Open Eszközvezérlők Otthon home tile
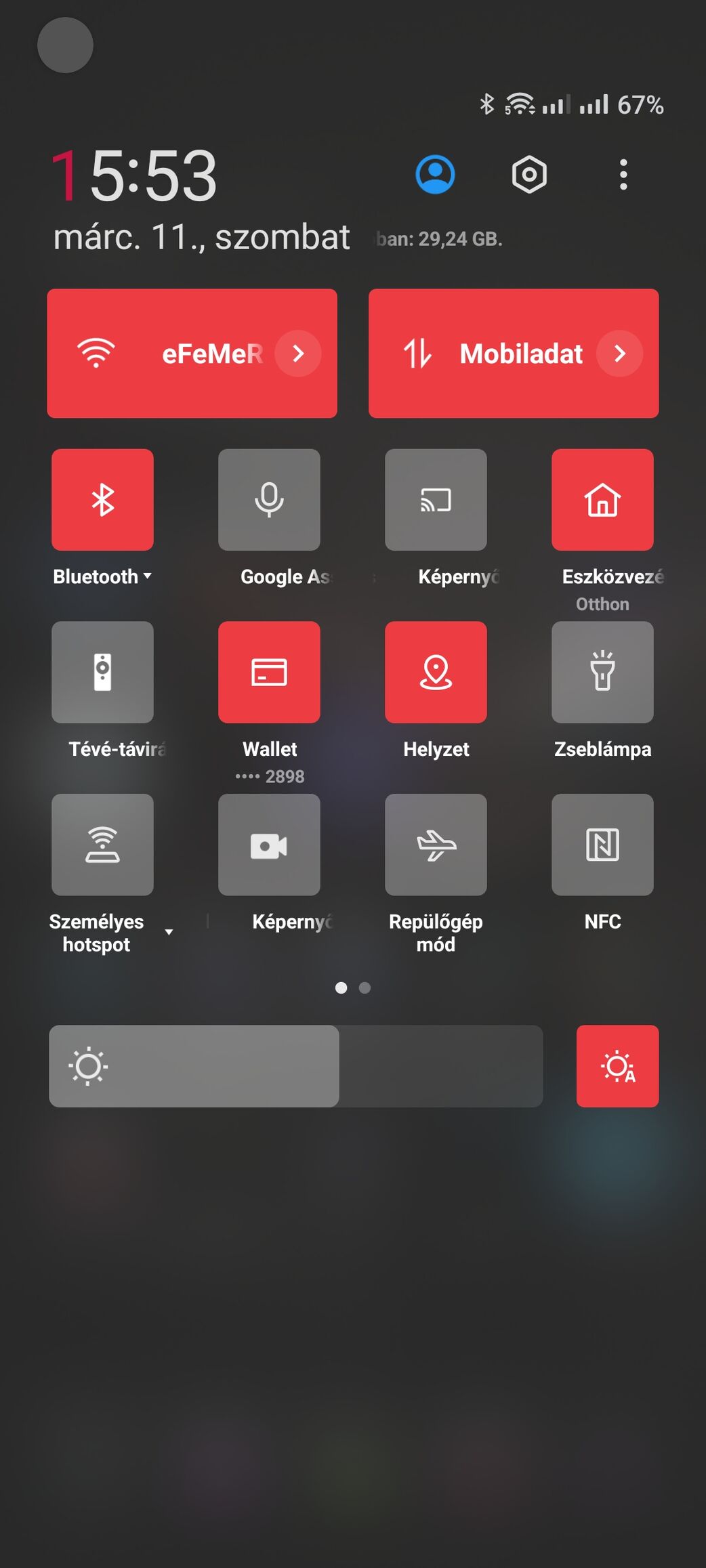This screenshot has width=706, height=1568. [602, 500]
